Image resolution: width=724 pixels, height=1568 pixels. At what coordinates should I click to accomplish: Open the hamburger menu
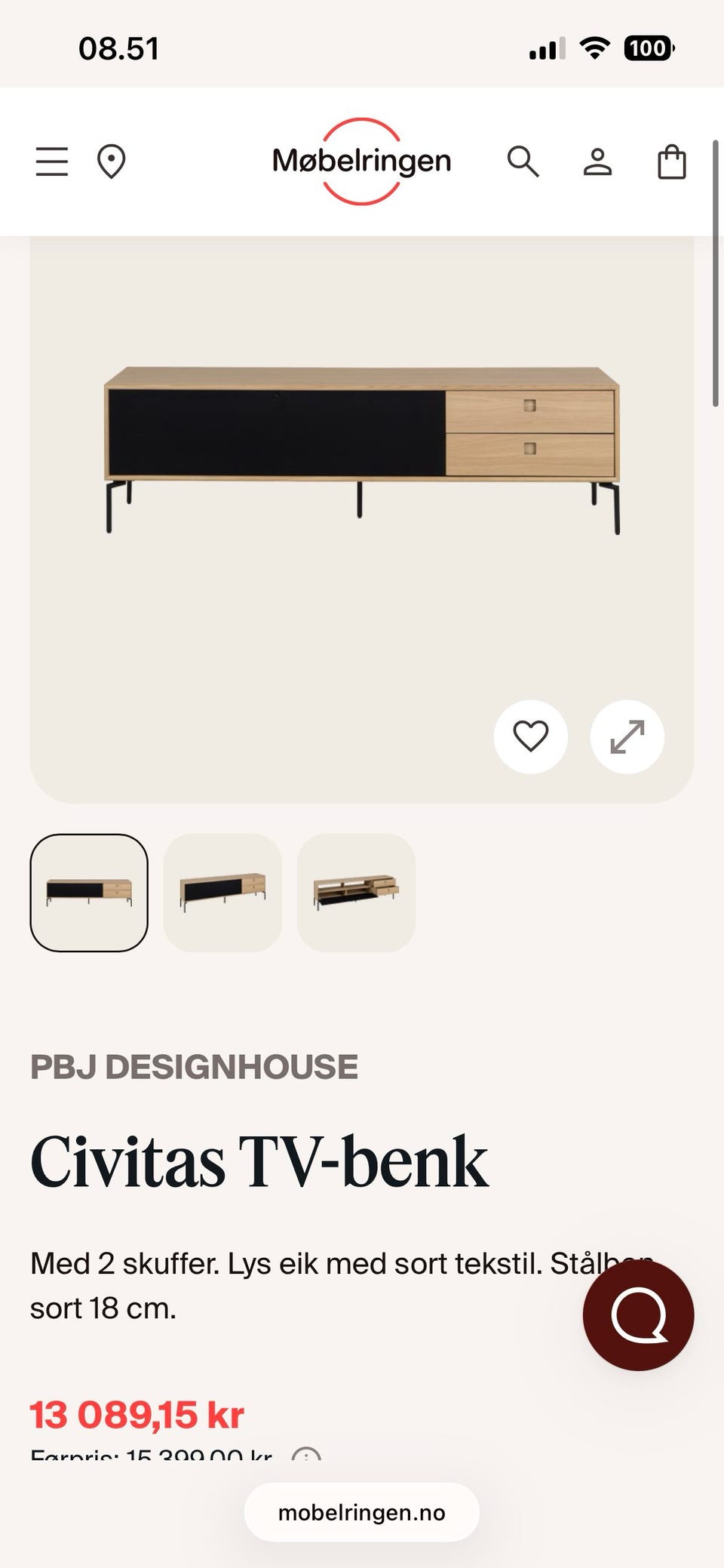click(x=52, y=161)
